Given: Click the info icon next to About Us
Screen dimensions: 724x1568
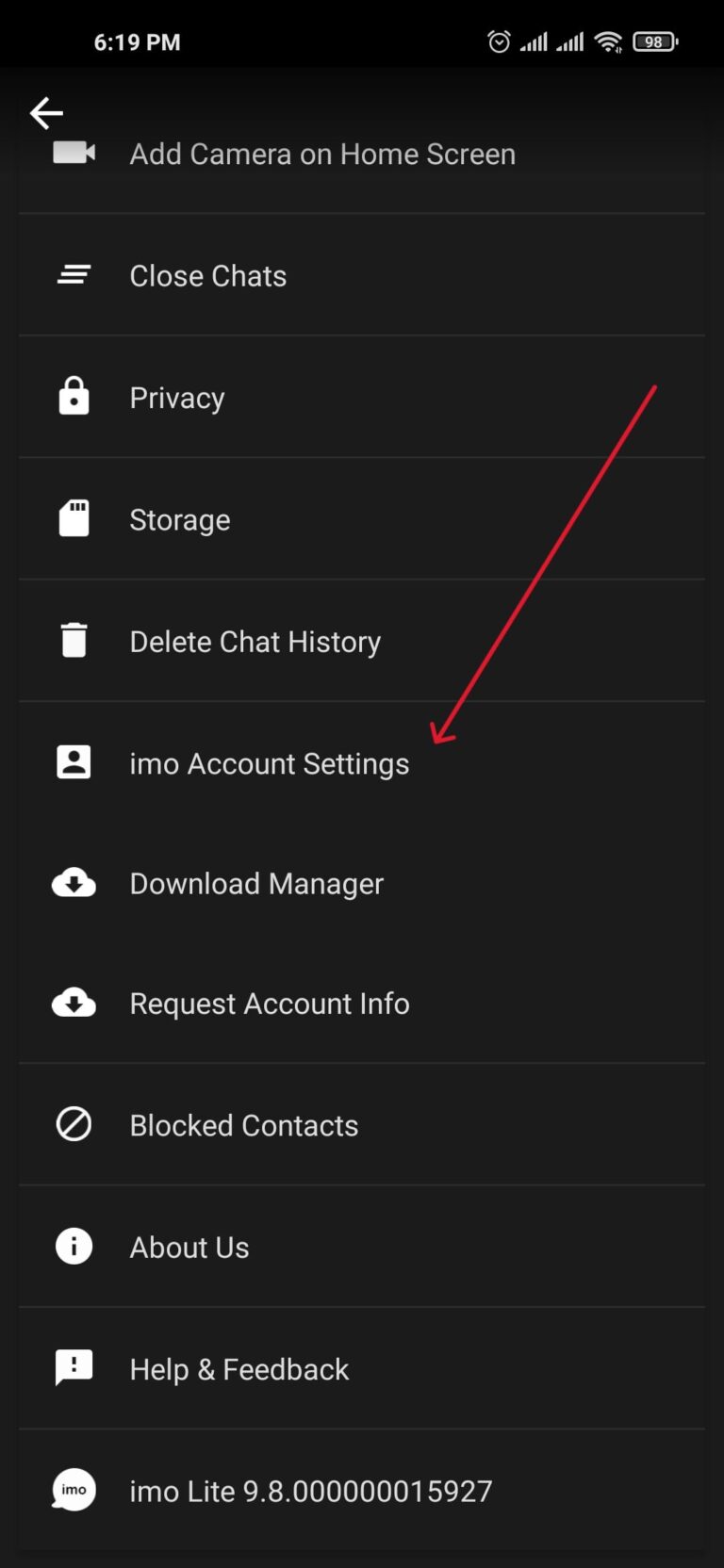Looking at the screenshot, I should point(74,1246).
